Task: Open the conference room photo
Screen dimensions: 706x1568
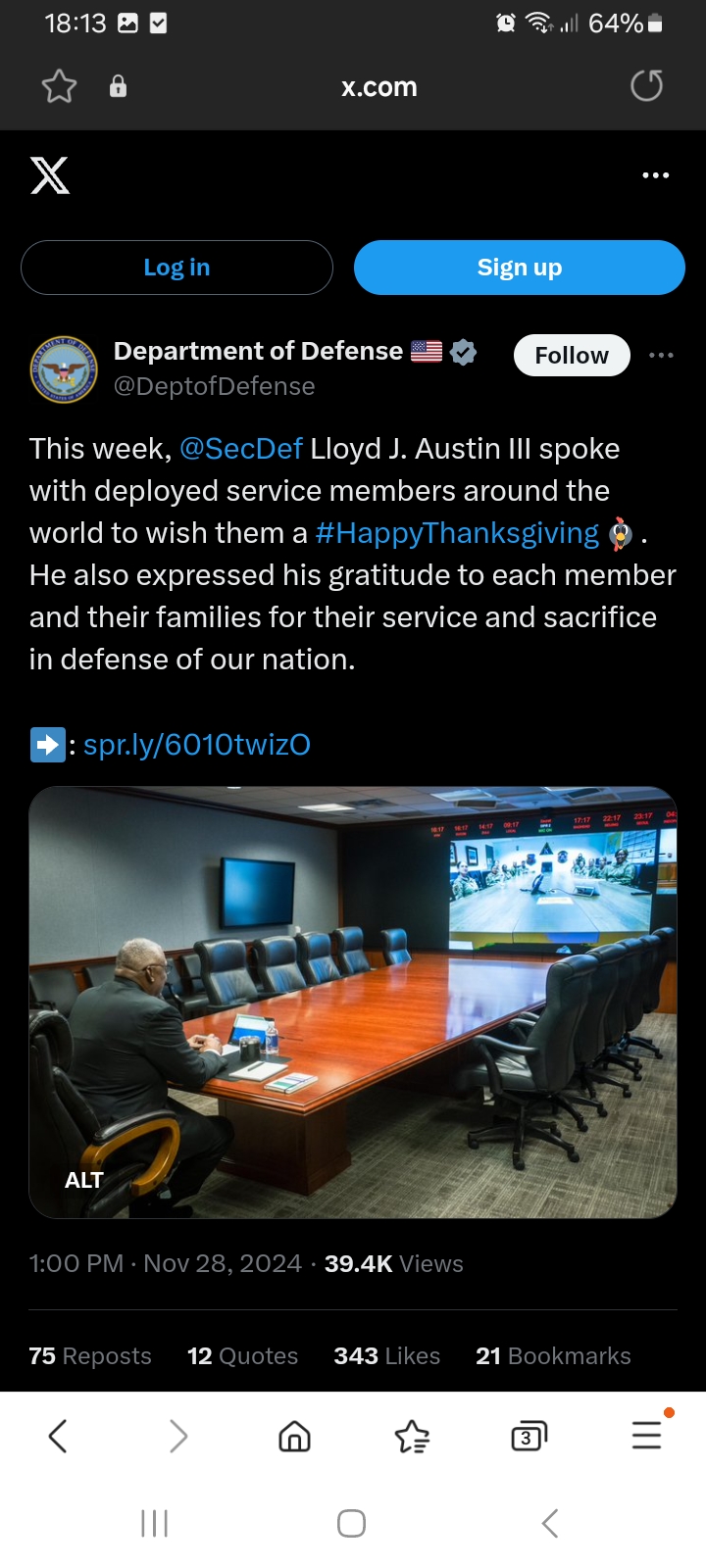Action: coord(353,1003)
